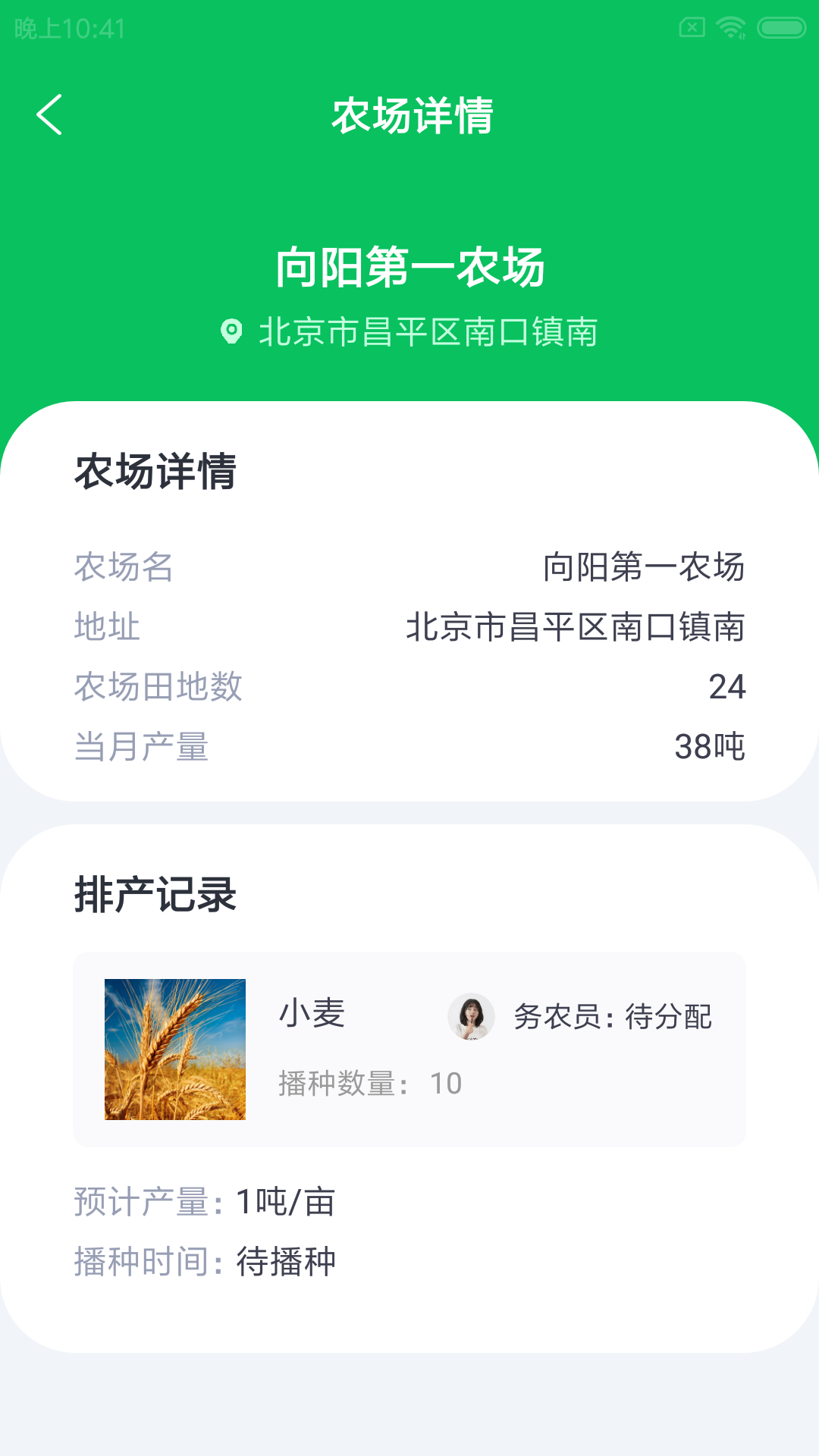819x1456 pixels.
Task: Select the 排产记录 section heading
Action: coord(155,897)
